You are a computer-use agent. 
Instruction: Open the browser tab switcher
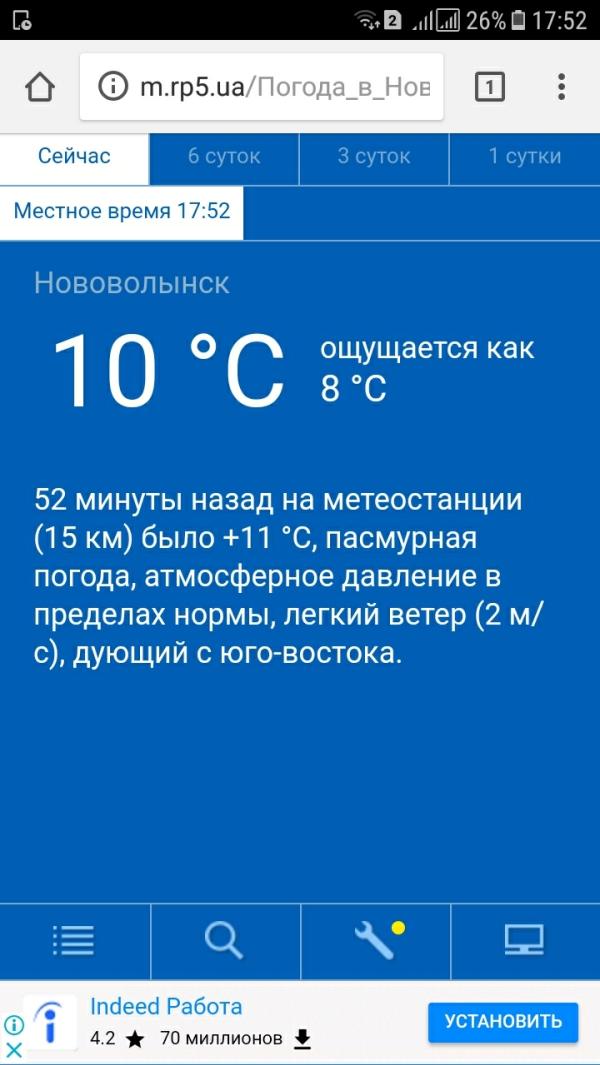pos(488,87)
